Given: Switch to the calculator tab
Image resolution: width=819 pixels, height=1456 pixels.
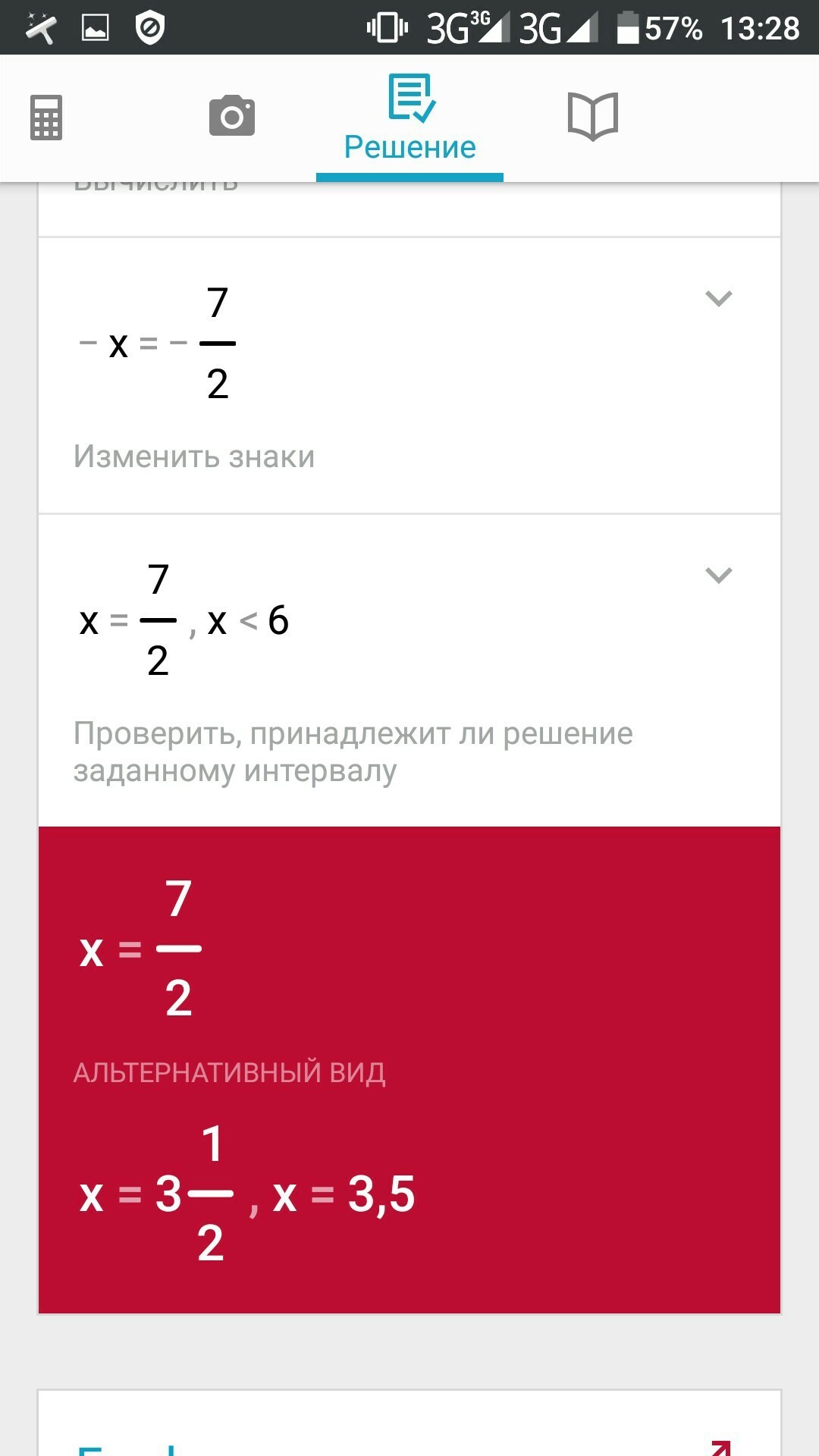Looking at the screenshot, I should click(x=46, y=118).
